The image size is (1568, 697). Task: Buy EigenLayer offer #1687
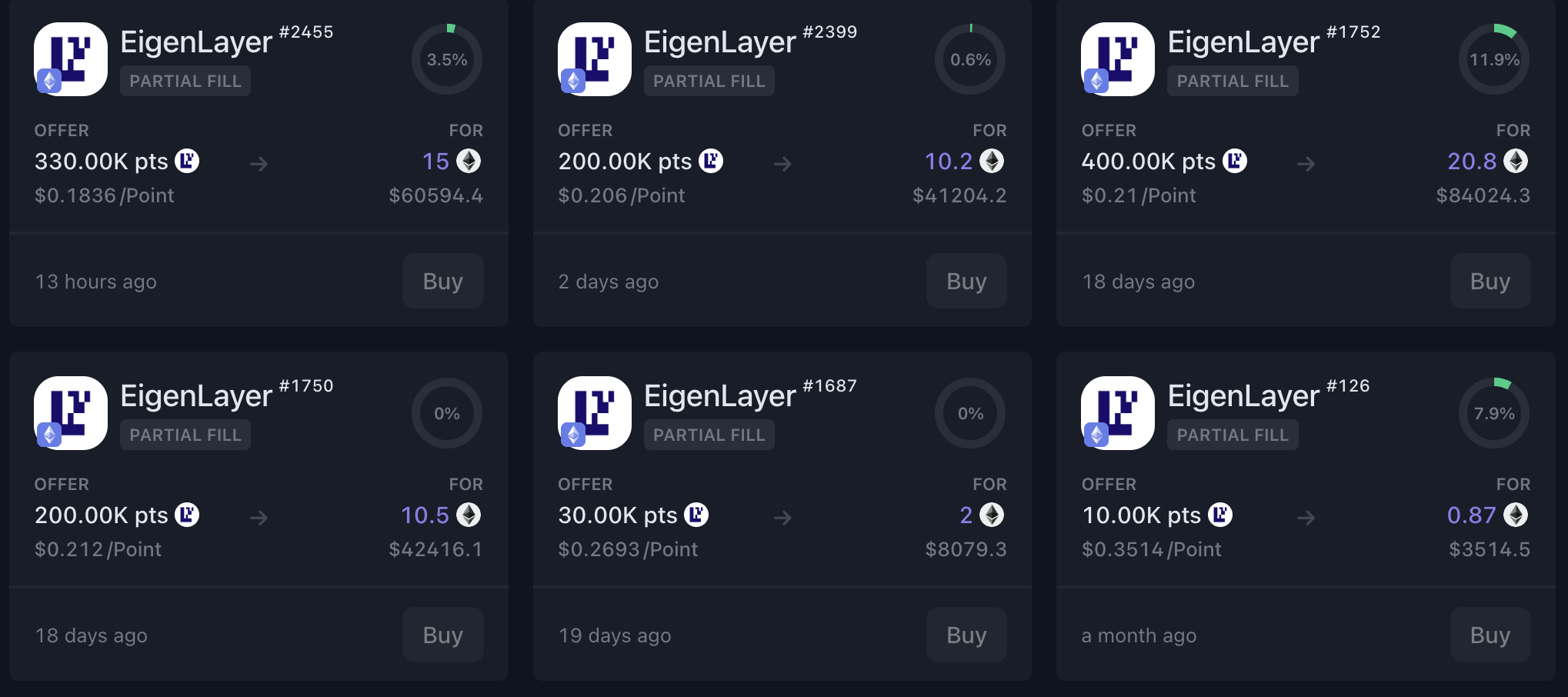[966, 635]
